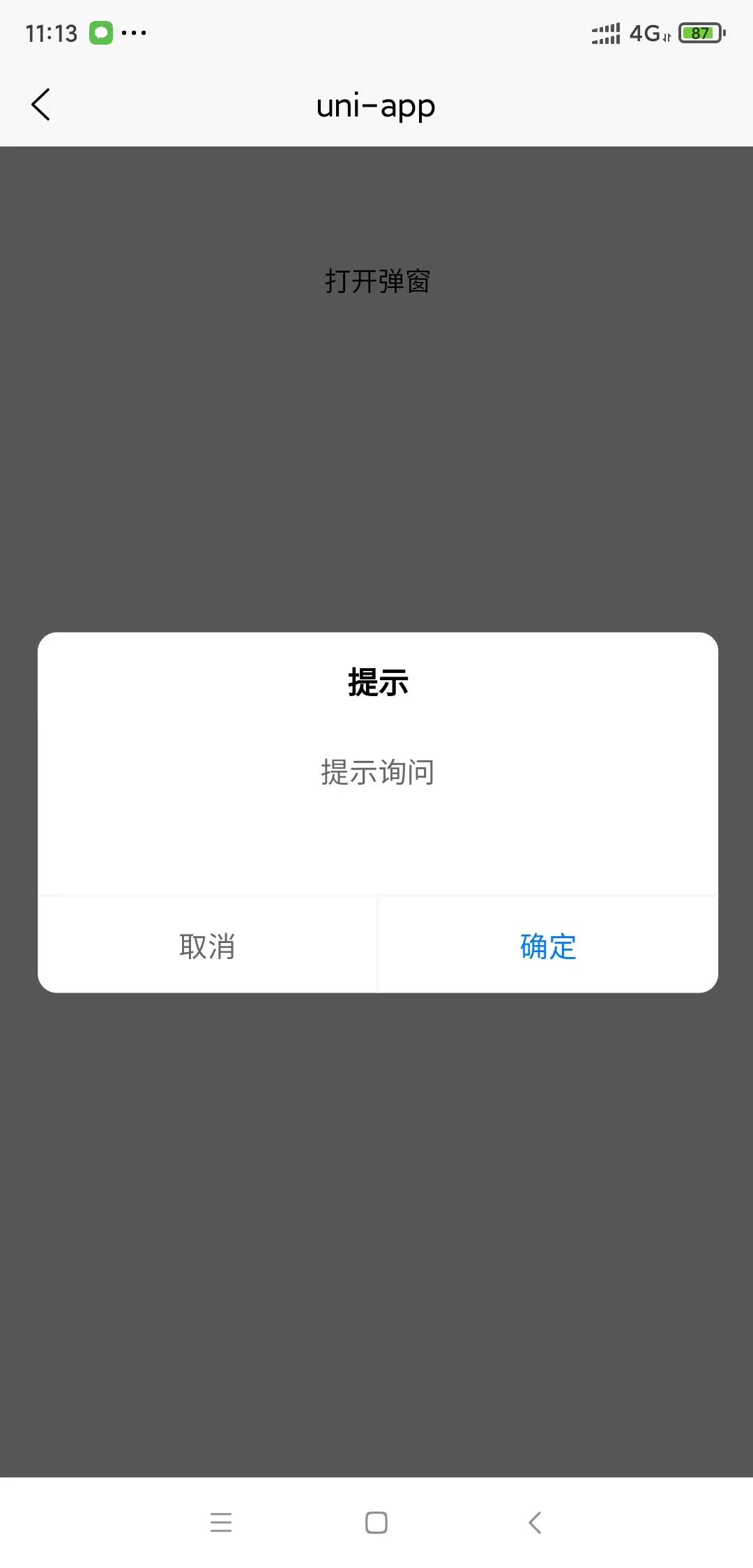The width and height of the screenshot is (753, 1568).
Task: Go to the home screen
Action: click(376, 1522)
